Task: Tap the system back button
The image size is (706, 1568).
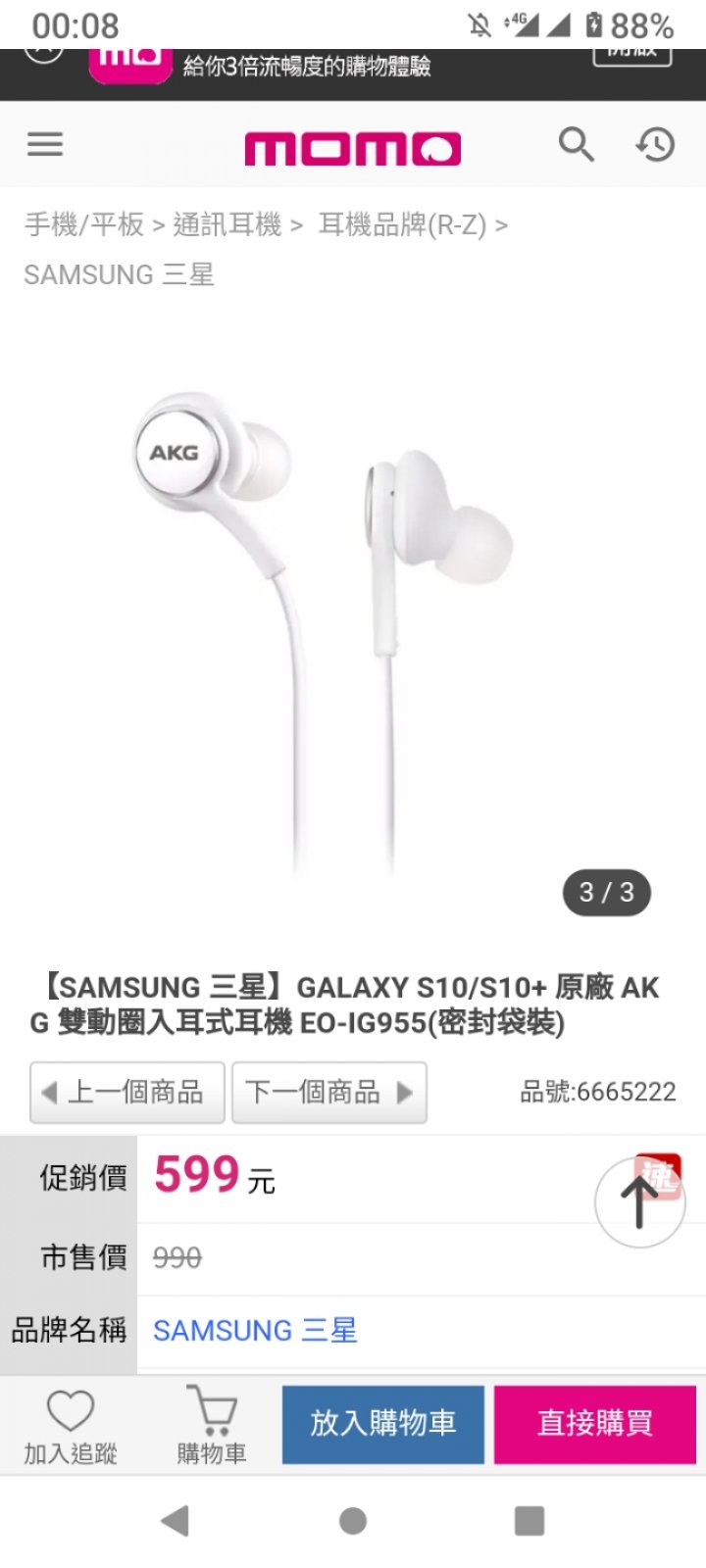Action: (x=176, y=1521)
